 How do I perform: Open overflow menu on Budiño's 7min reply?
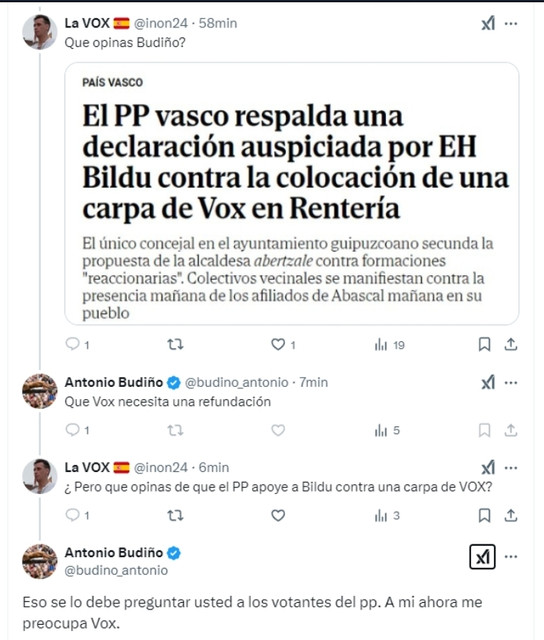click(x=511, y=383)
